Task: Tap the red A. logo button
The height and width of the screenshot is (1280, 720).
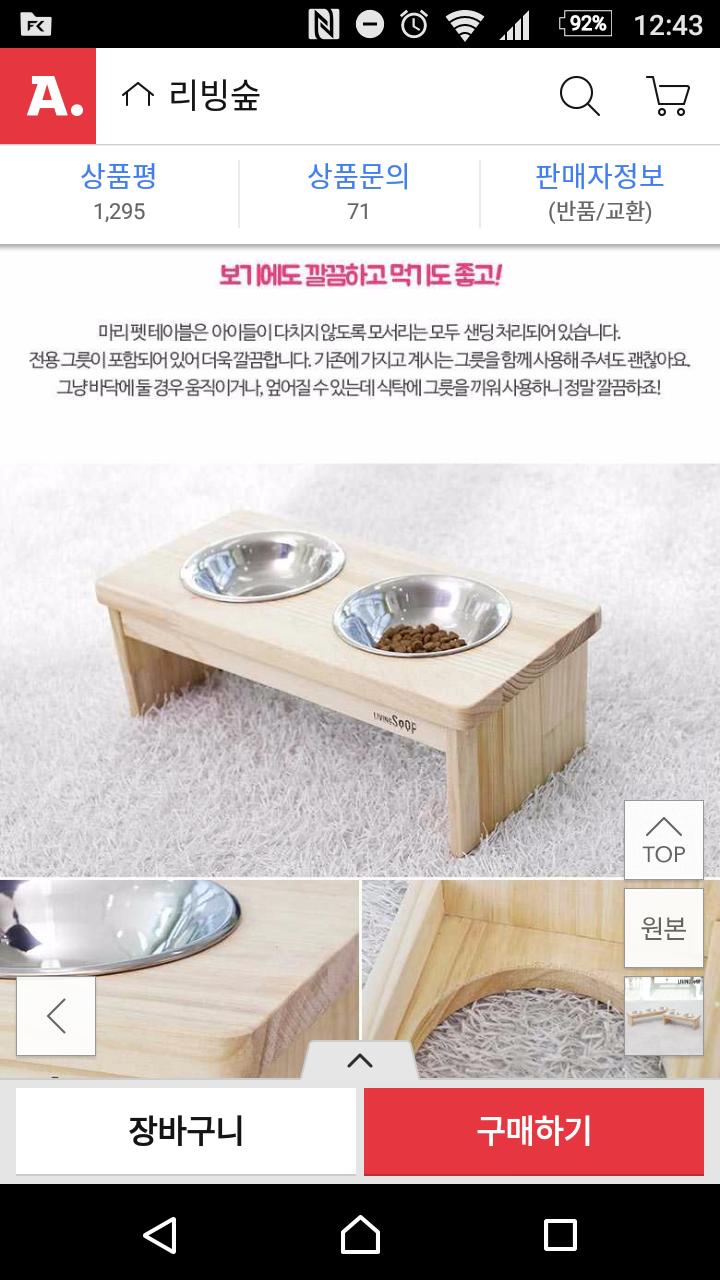Action: 48,96
